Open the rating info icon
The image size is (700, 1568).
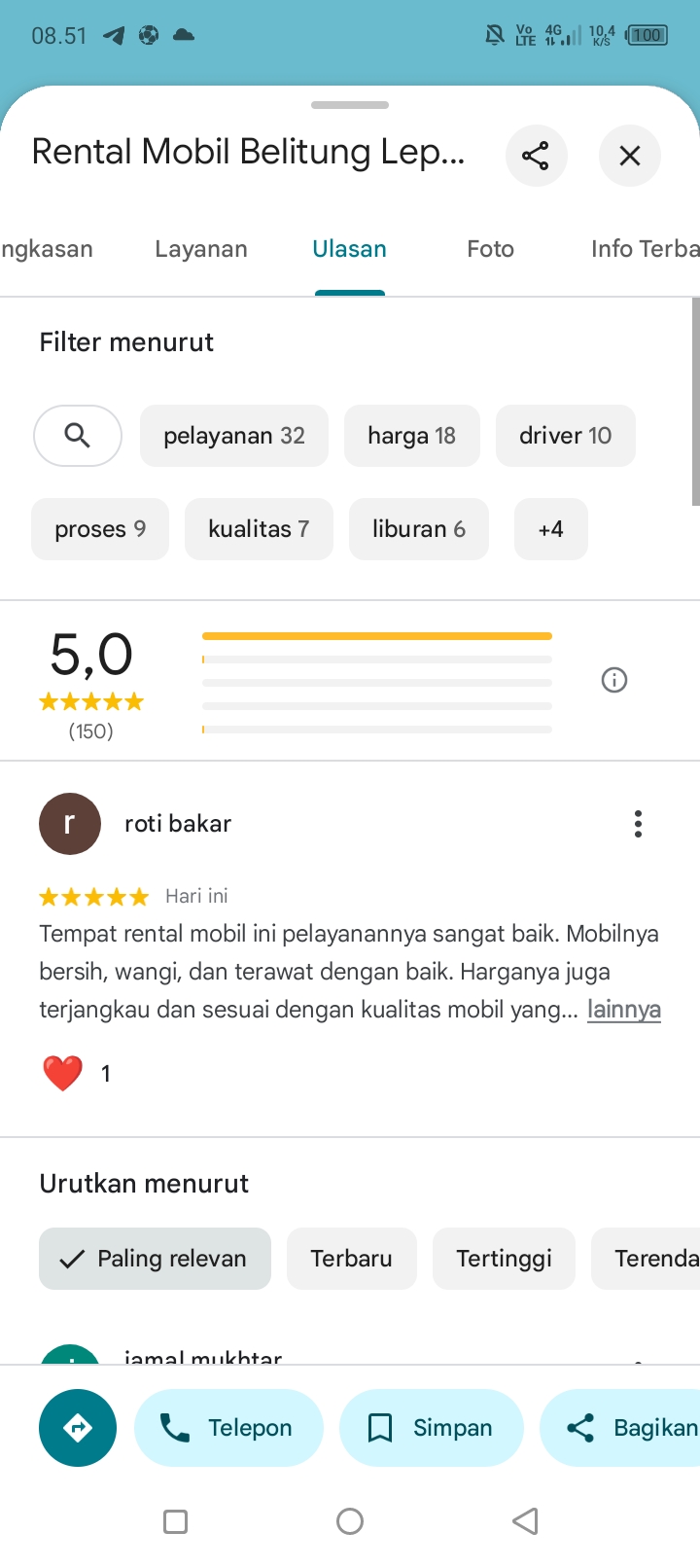614,680
